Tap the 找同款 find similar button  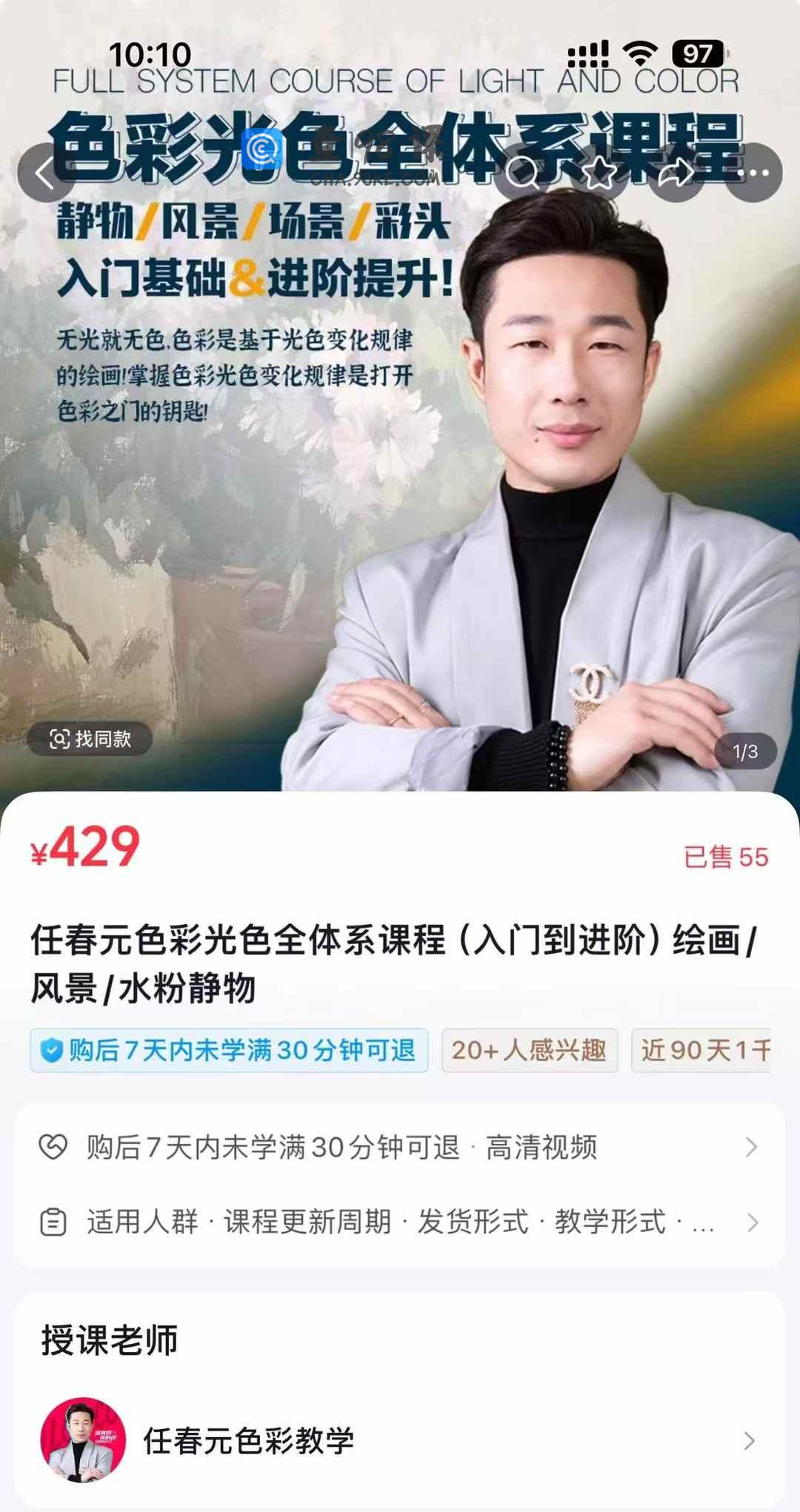point(90,738)
